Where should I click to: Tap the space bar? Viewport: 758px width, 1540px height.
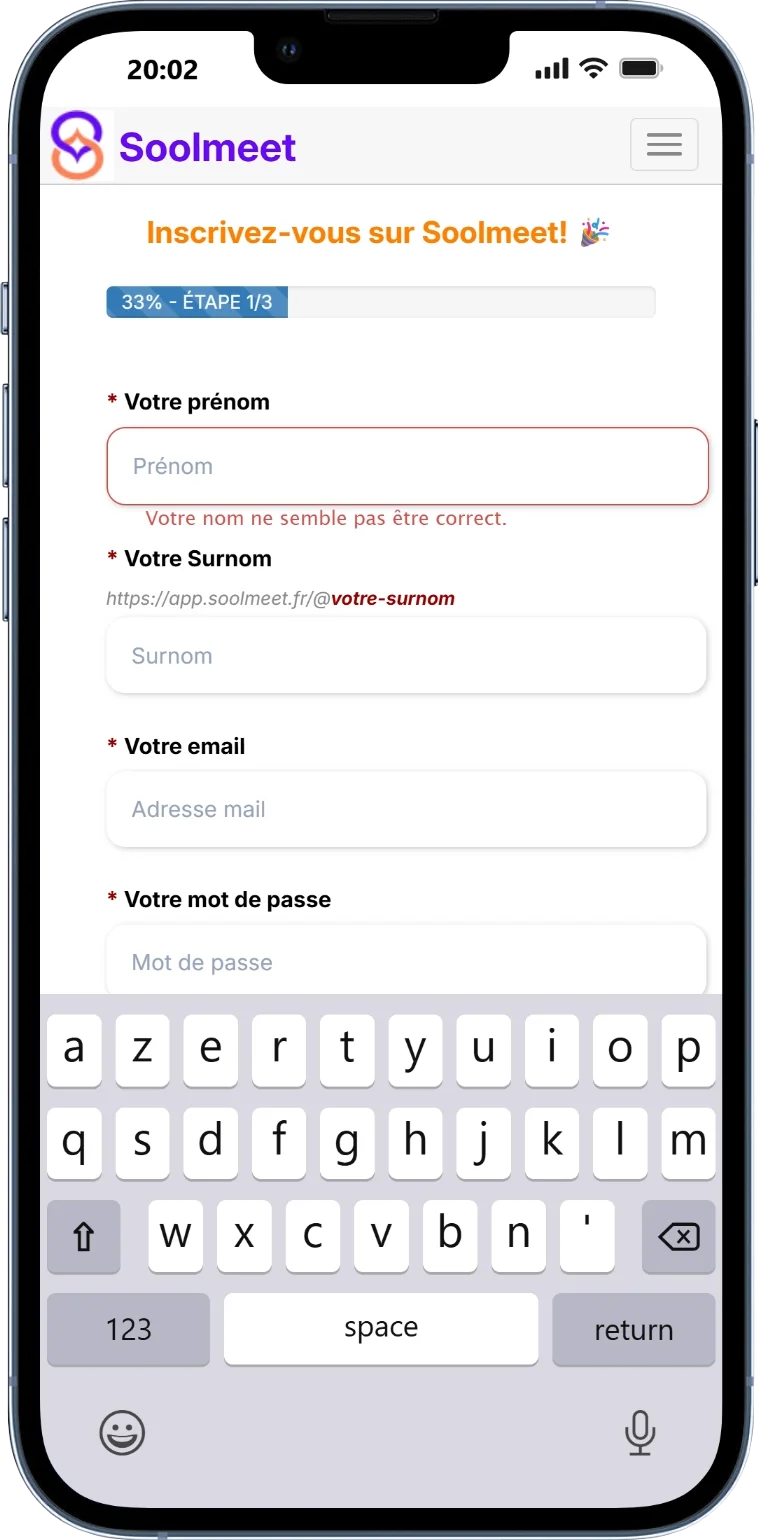(380, 1329)
